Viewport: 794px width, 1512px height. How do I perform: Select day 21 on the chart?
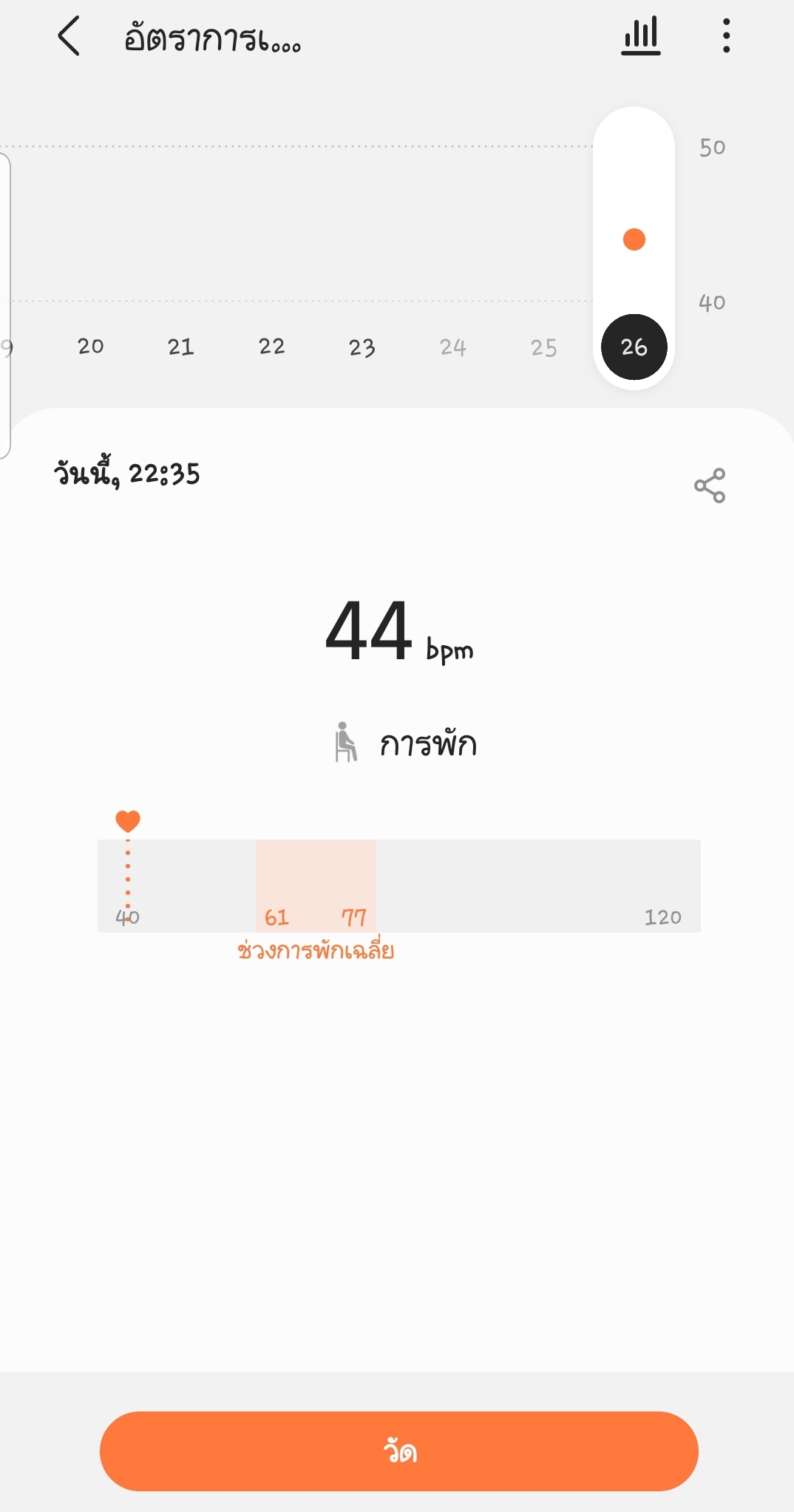pos(180,347)
